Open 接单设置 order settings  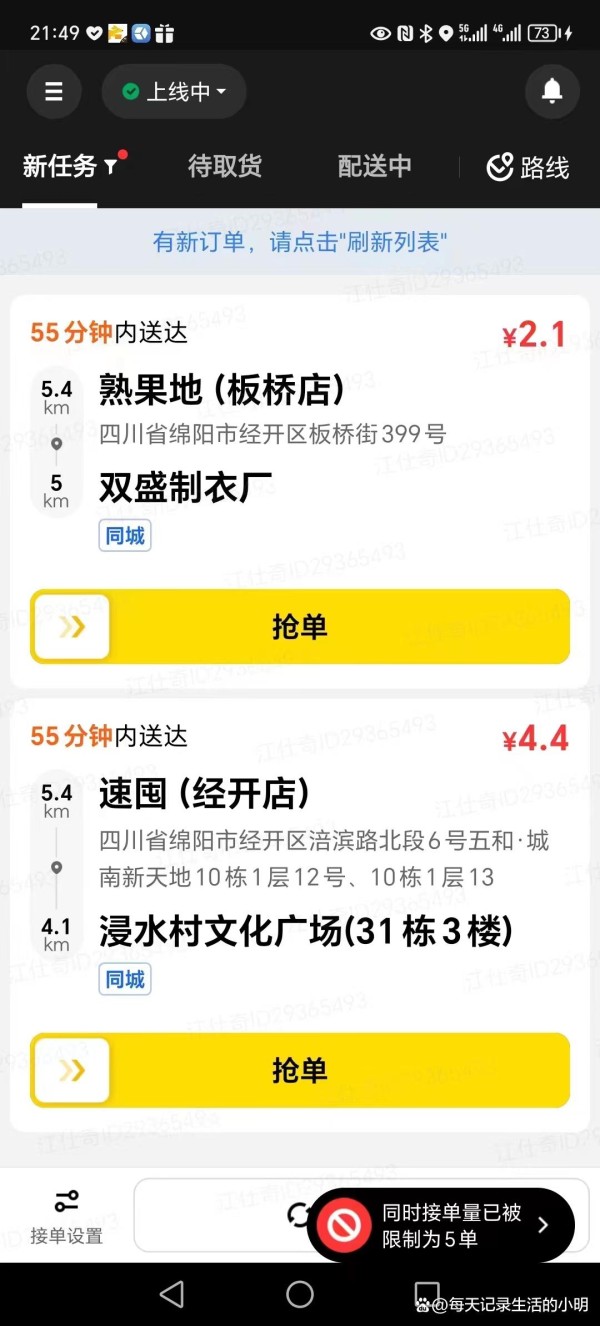tap(66, 1217)
